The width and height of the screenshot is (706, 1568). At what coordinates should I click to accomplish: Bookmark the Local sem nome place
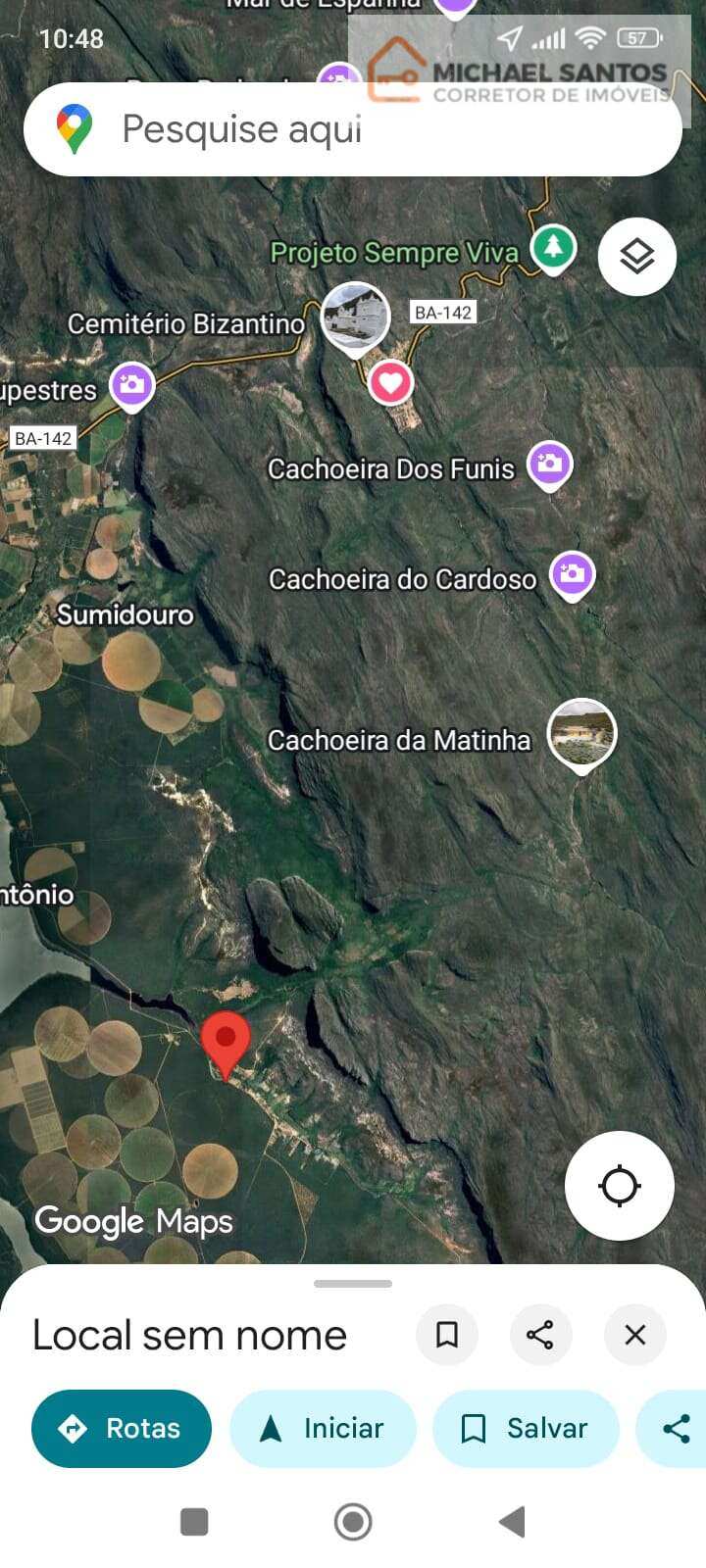point(447,1335)
